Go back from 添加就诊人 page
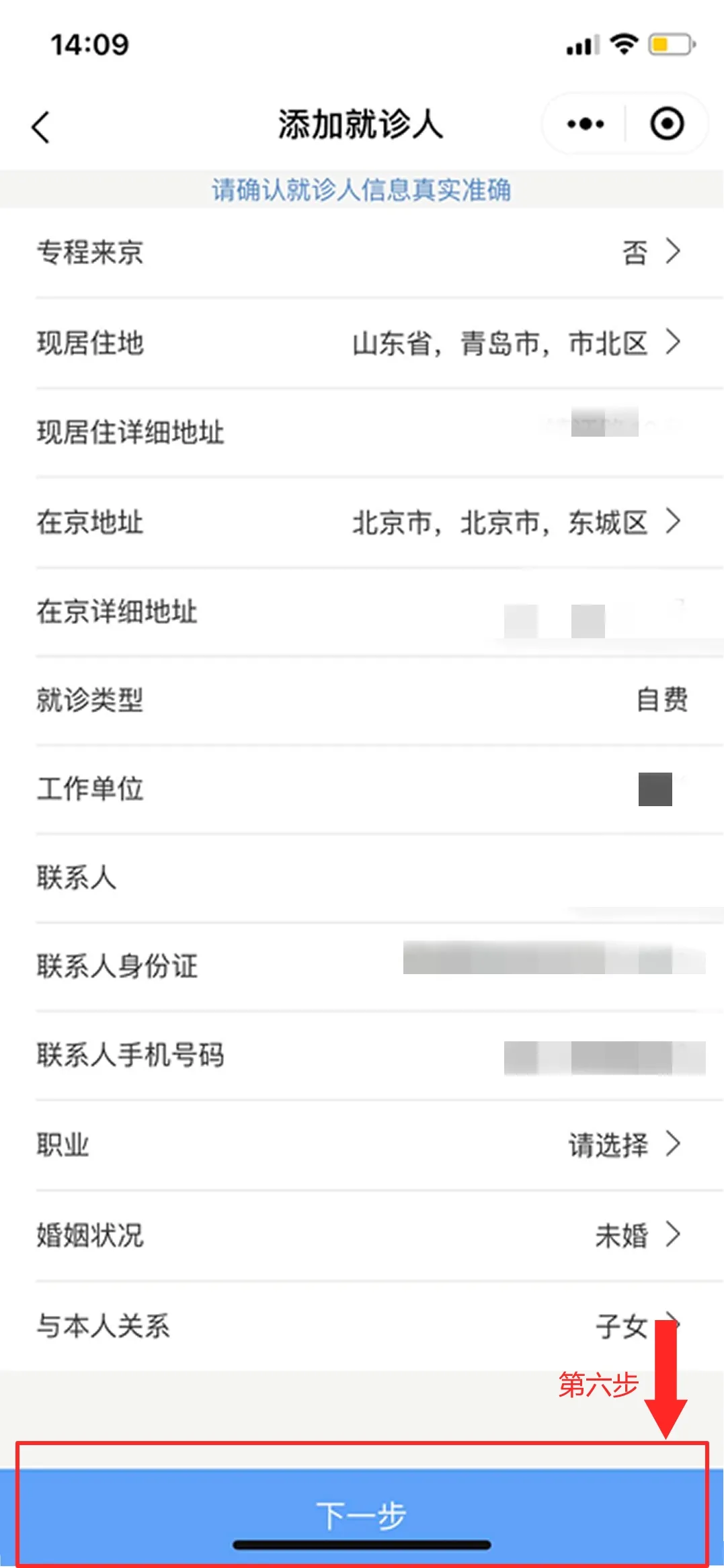 (x=42, y=126)
